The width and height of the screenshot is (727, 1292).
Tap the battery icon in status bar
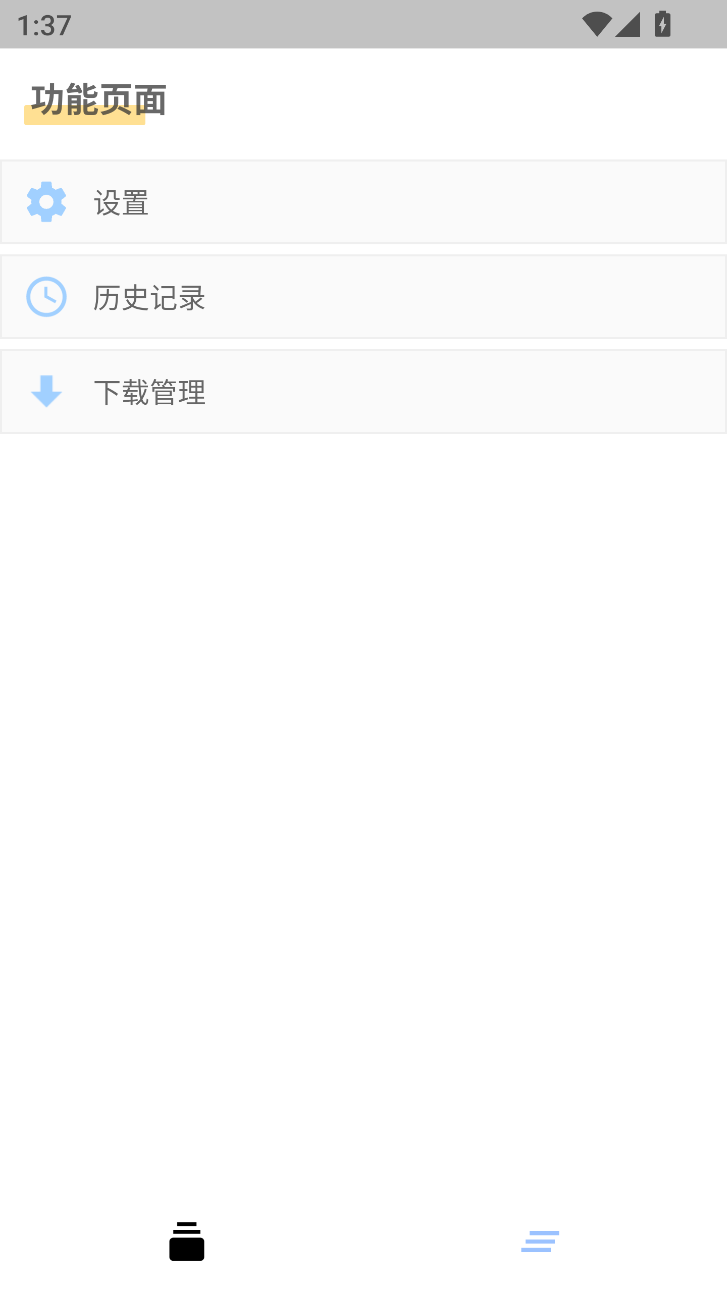click(663, 24)
